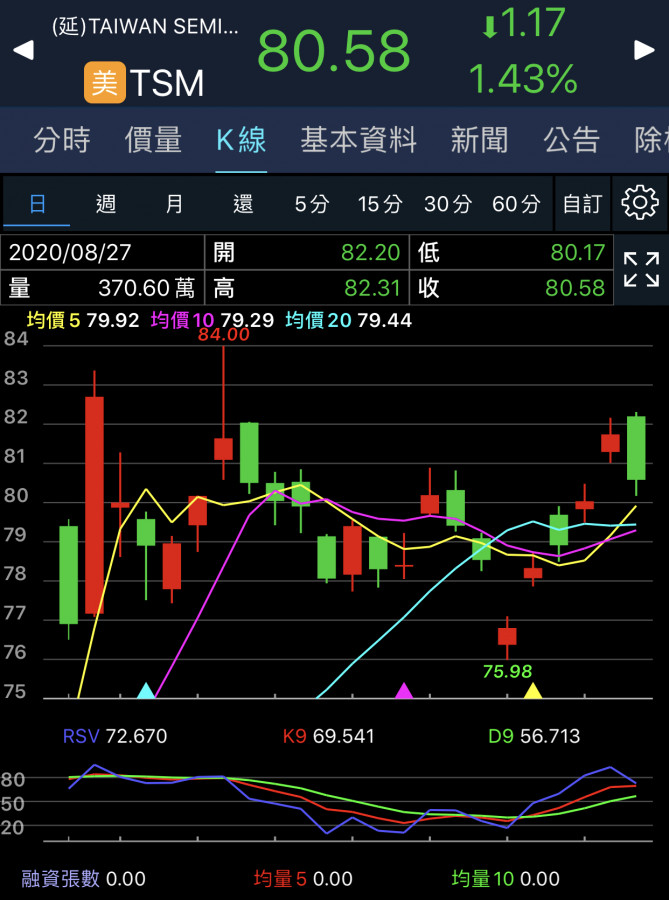Image resolution: width=669 pixels, height=900 pixels.
Task: Show the 30分 minute chart
Action: click(x=447, y=204)
